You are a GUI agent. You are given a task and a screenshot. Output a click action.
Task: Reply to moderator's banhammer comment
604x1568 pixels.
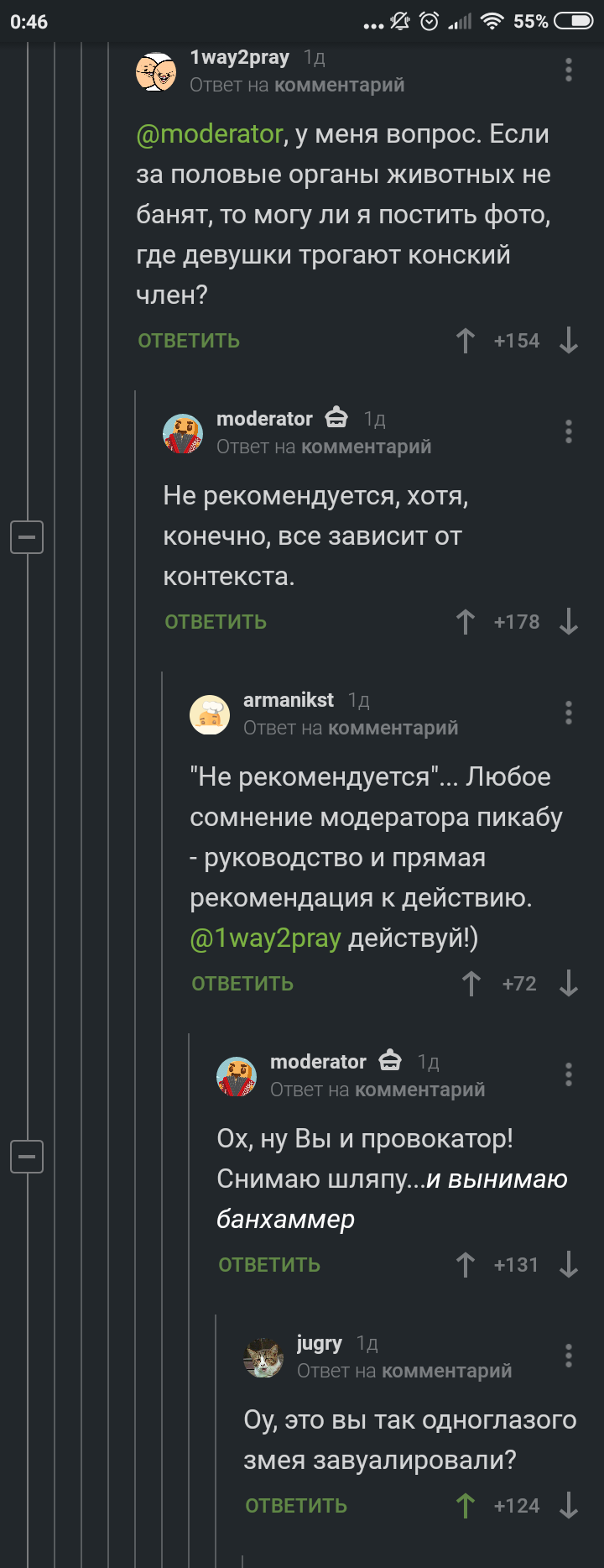click(269, 1265)
